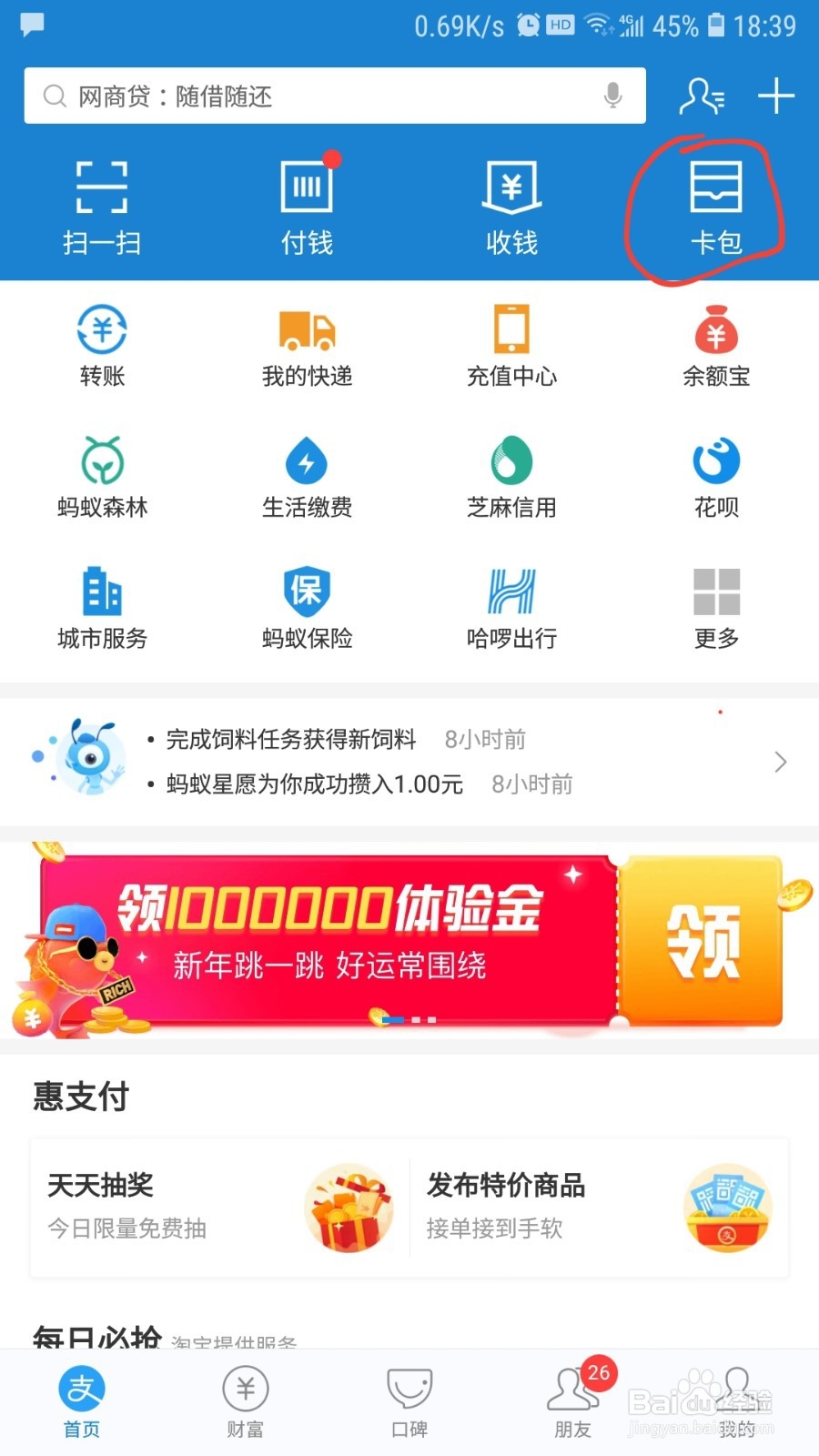Open the 充值中心 recharge center icon

click(511, 346)
